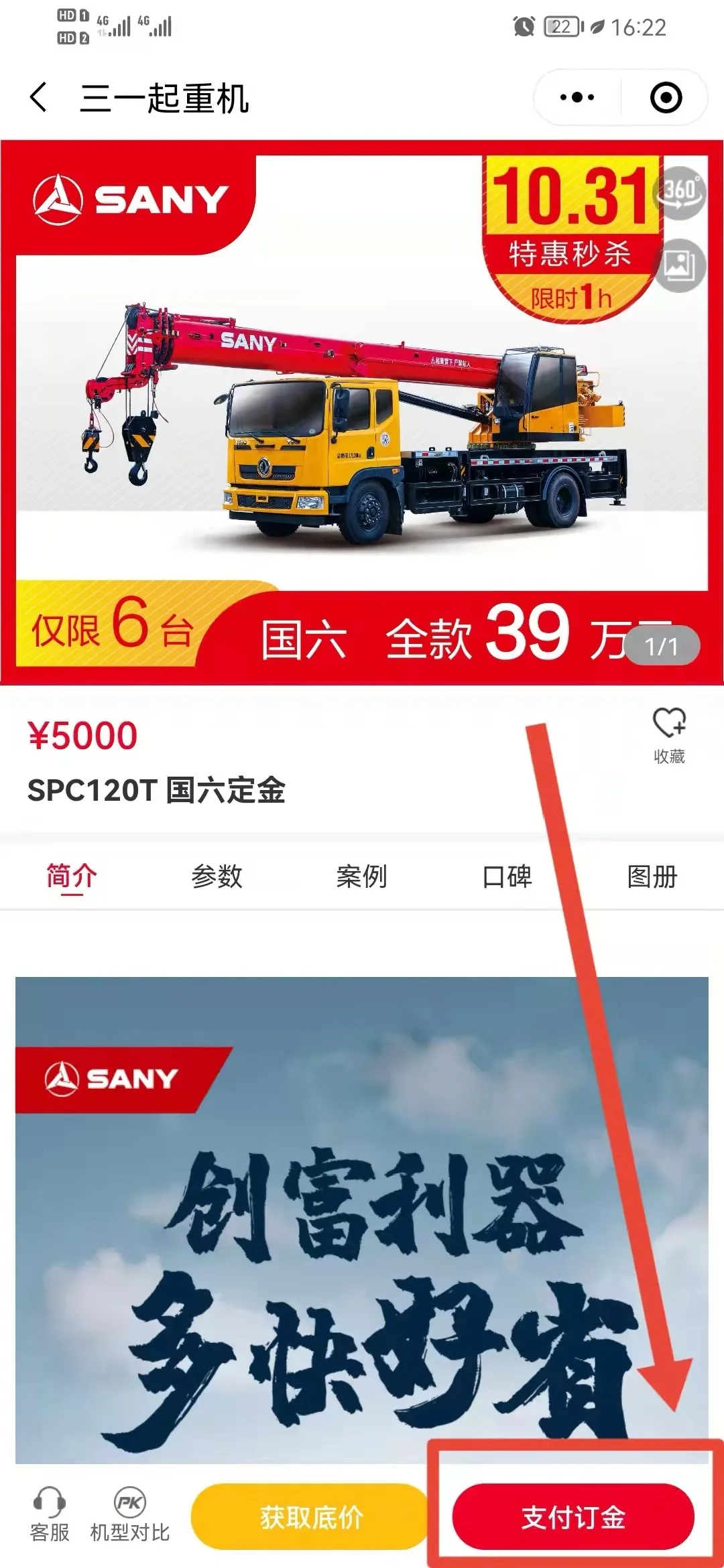This screenshot has height=1568, width=724.
Task: Open the image gallery icon
Action: 680,265
